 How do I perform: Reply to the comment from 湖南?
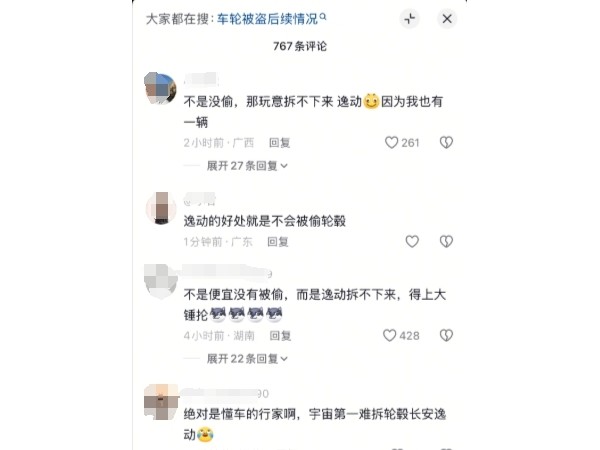pyautogui.click(x=279, y=337)
